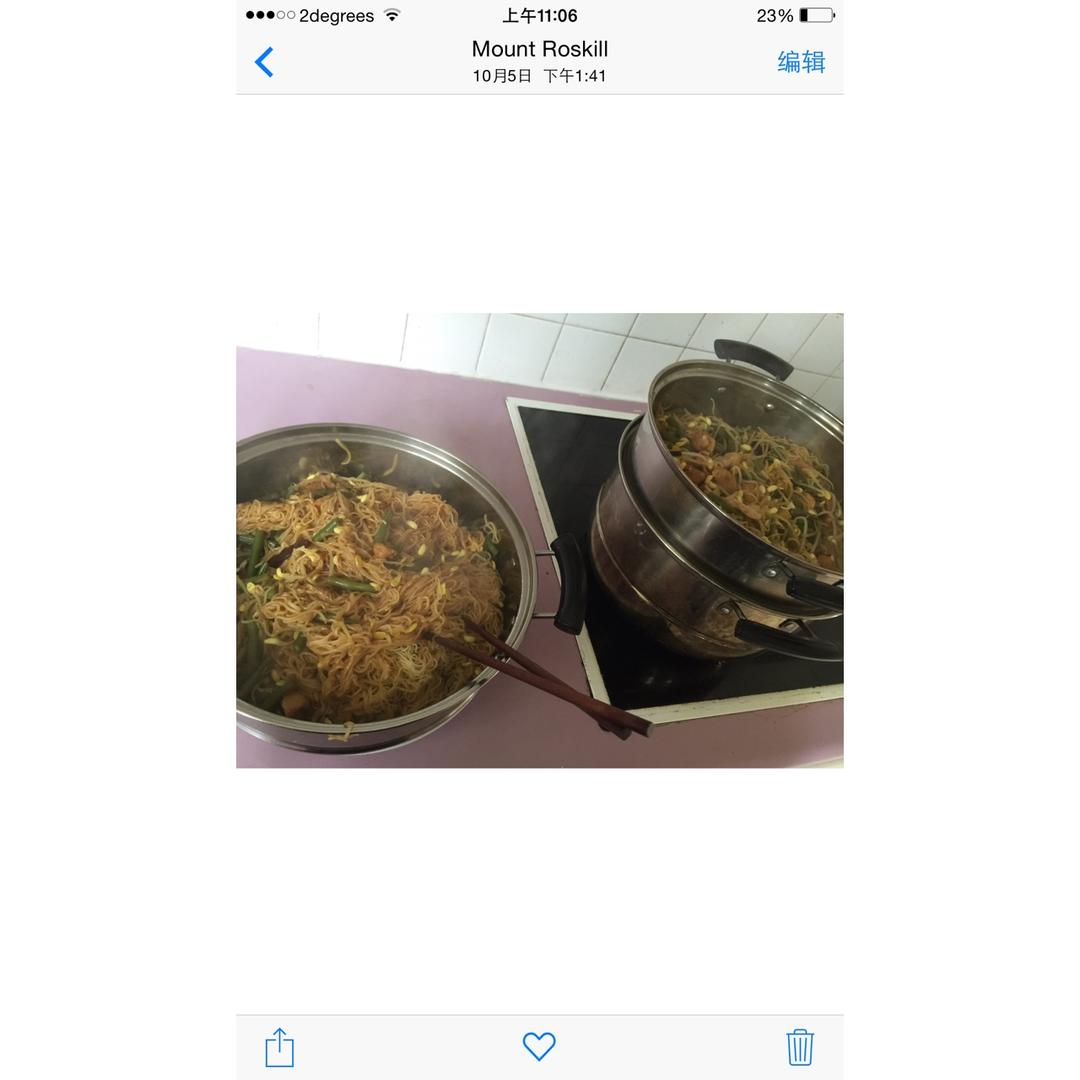Tap 编辑 to edit this photo
The width and height of the screenshot is (1080, 1080).
(x=801, y=62)
